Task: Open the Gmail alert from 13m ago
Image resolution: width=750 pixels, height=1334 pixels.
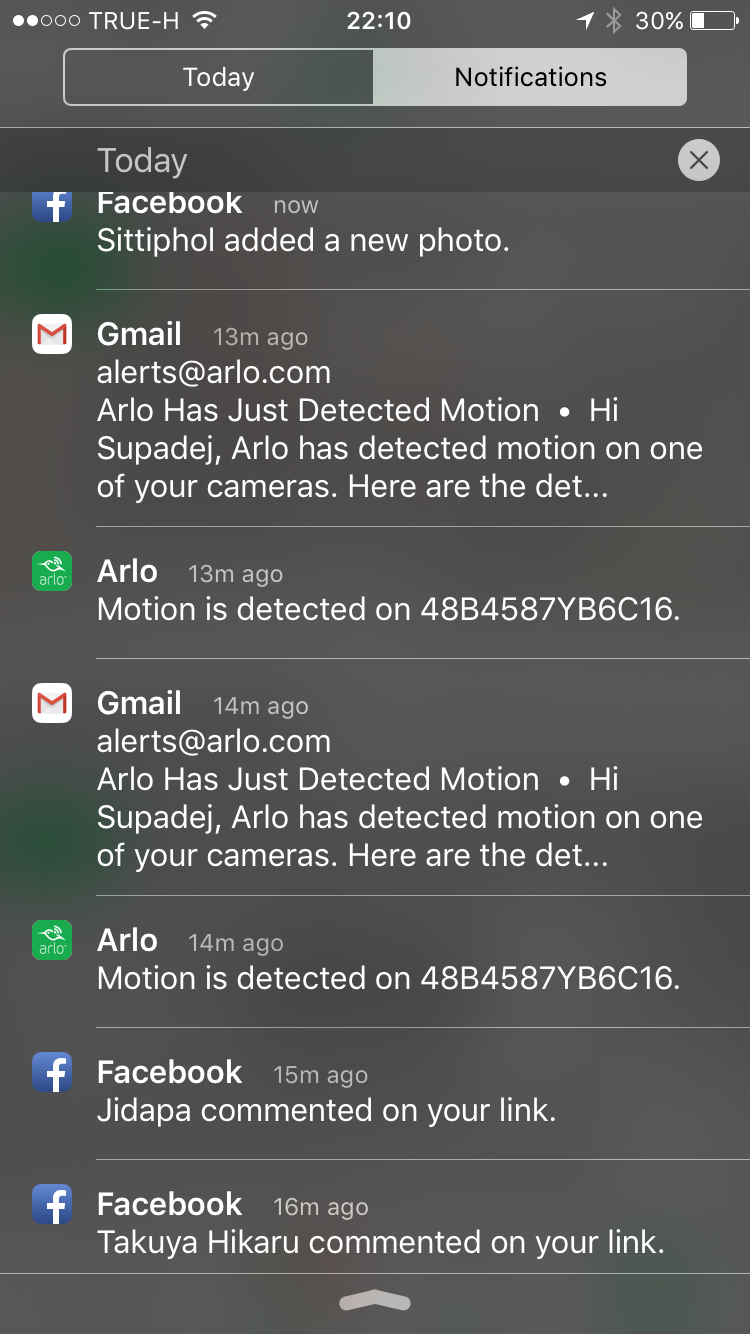Action: tap(375, 409)
